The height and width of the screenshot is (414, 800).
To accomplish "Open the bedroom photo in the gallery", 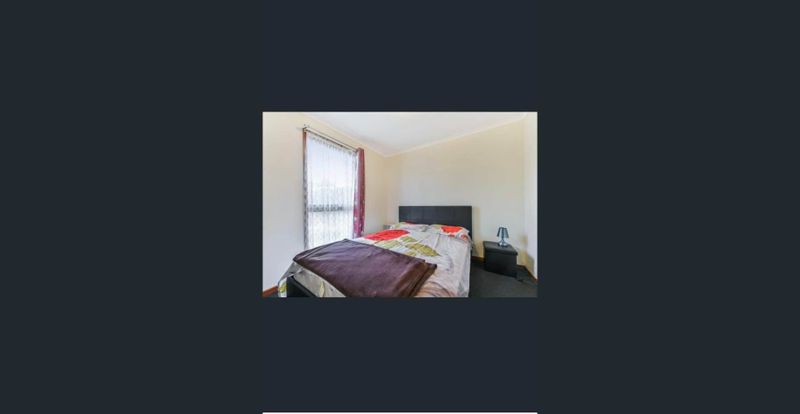I will point(399,204).
